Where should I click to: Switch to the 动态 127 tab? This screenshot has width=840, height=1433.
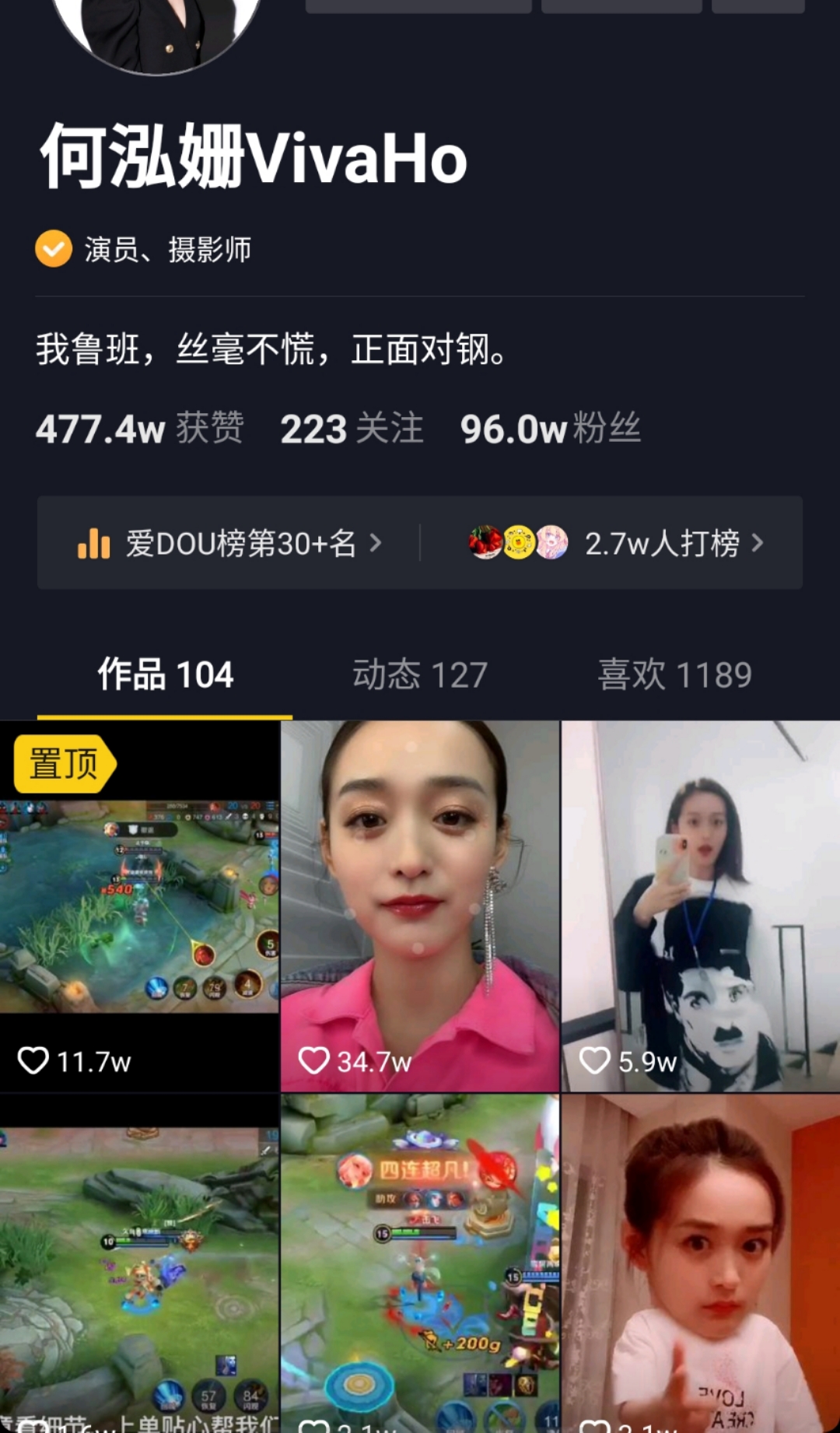click(x=418, y=675)
